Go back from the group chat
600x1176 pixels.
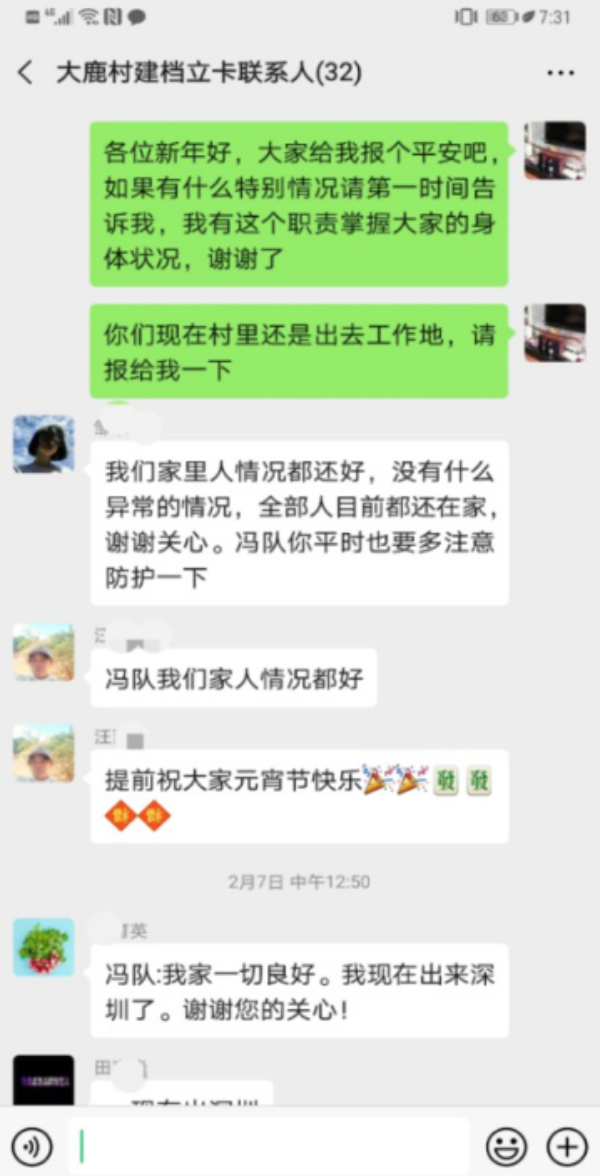click(x=26, y=73)
